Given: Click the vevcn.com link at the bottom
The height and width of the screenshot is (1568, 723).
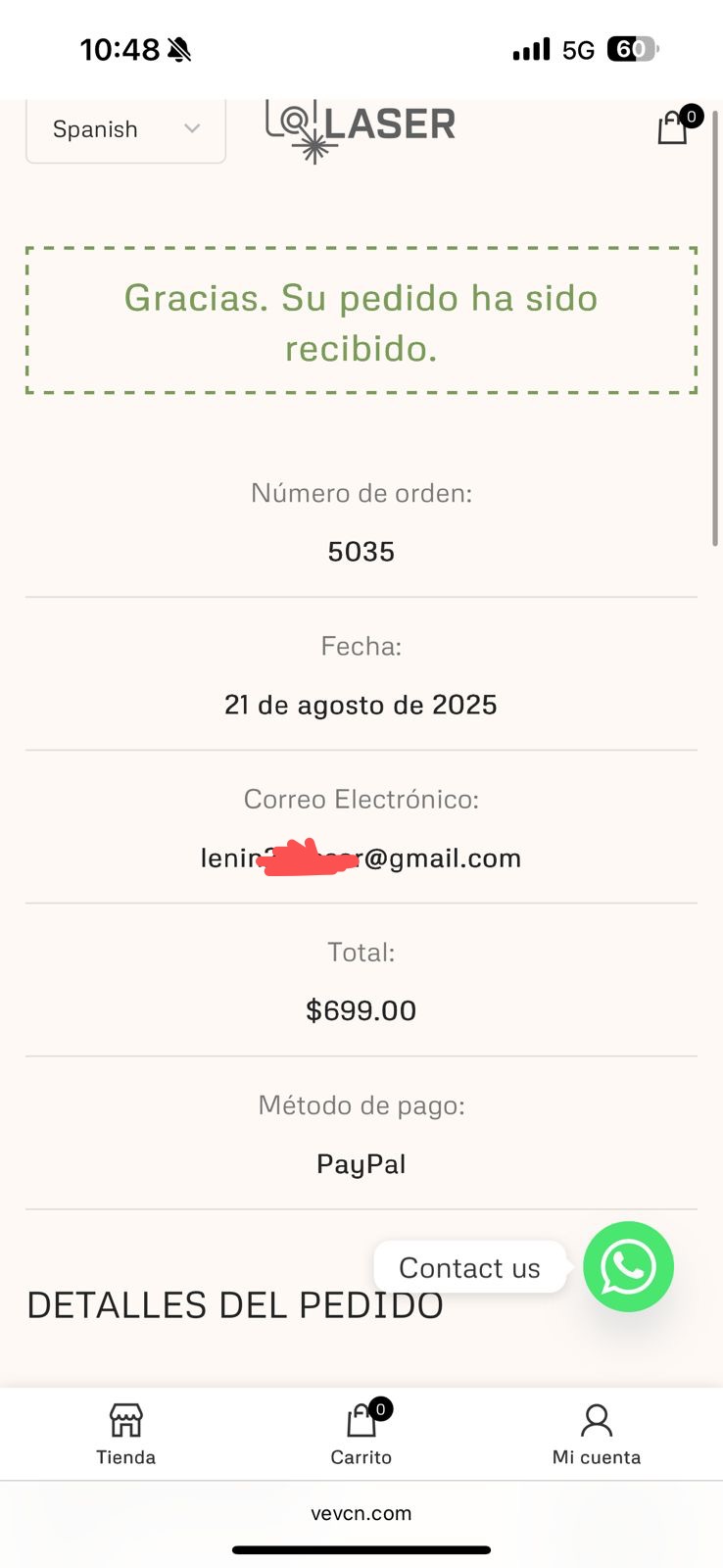Looking at the screenshot, I should [x=361, y=1513].
